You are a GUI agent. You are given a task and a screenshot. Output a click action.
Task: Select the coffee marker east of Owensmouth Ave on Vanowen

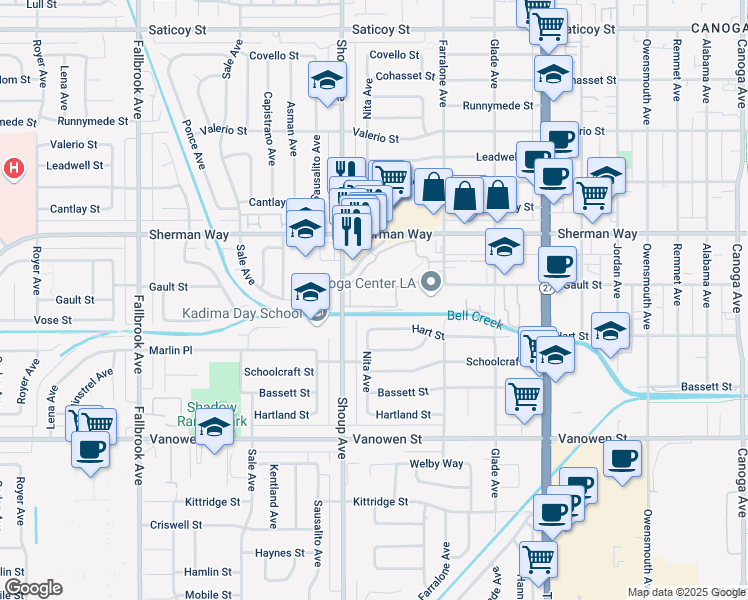point(623,462)
